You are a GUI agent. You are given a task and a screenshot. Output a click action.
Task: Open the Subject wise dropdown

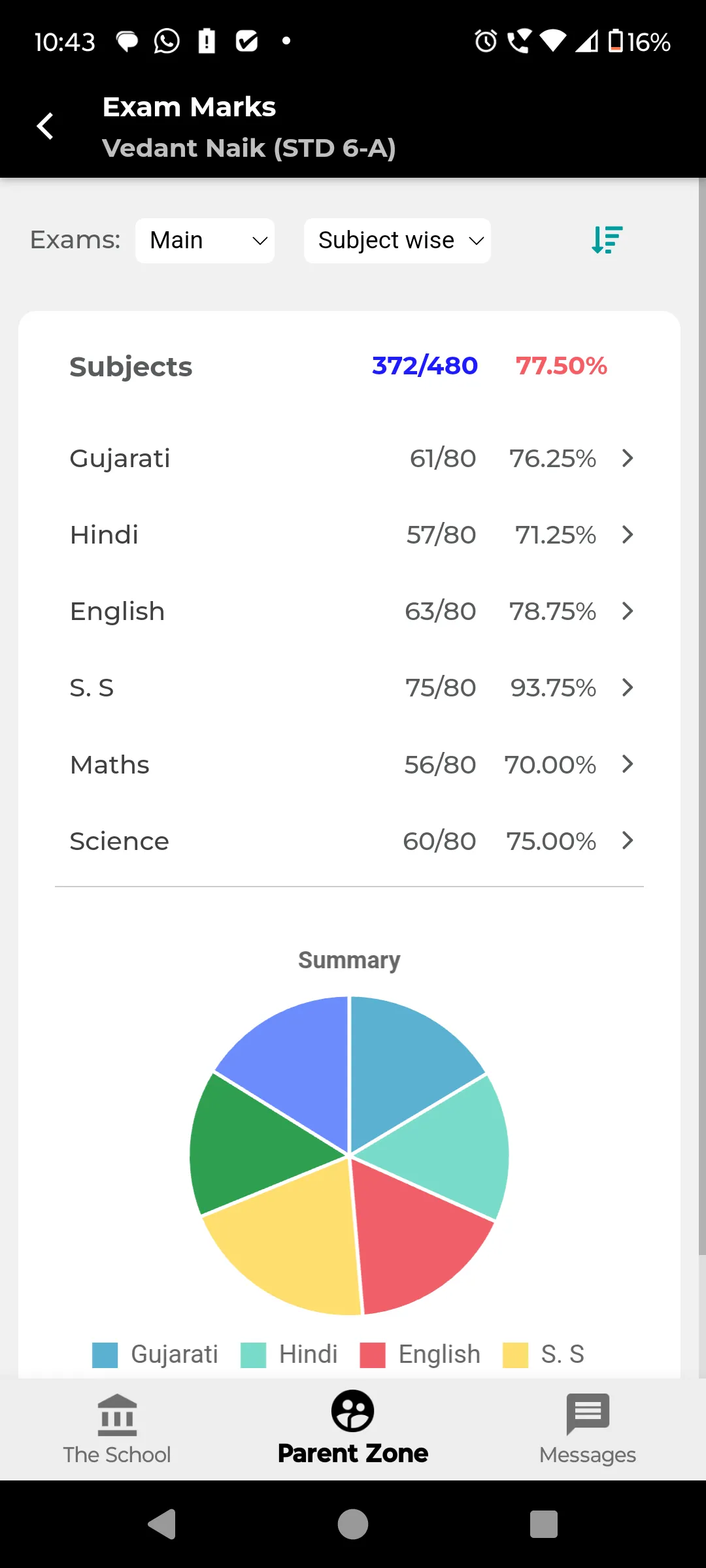(x=397, y=240)
